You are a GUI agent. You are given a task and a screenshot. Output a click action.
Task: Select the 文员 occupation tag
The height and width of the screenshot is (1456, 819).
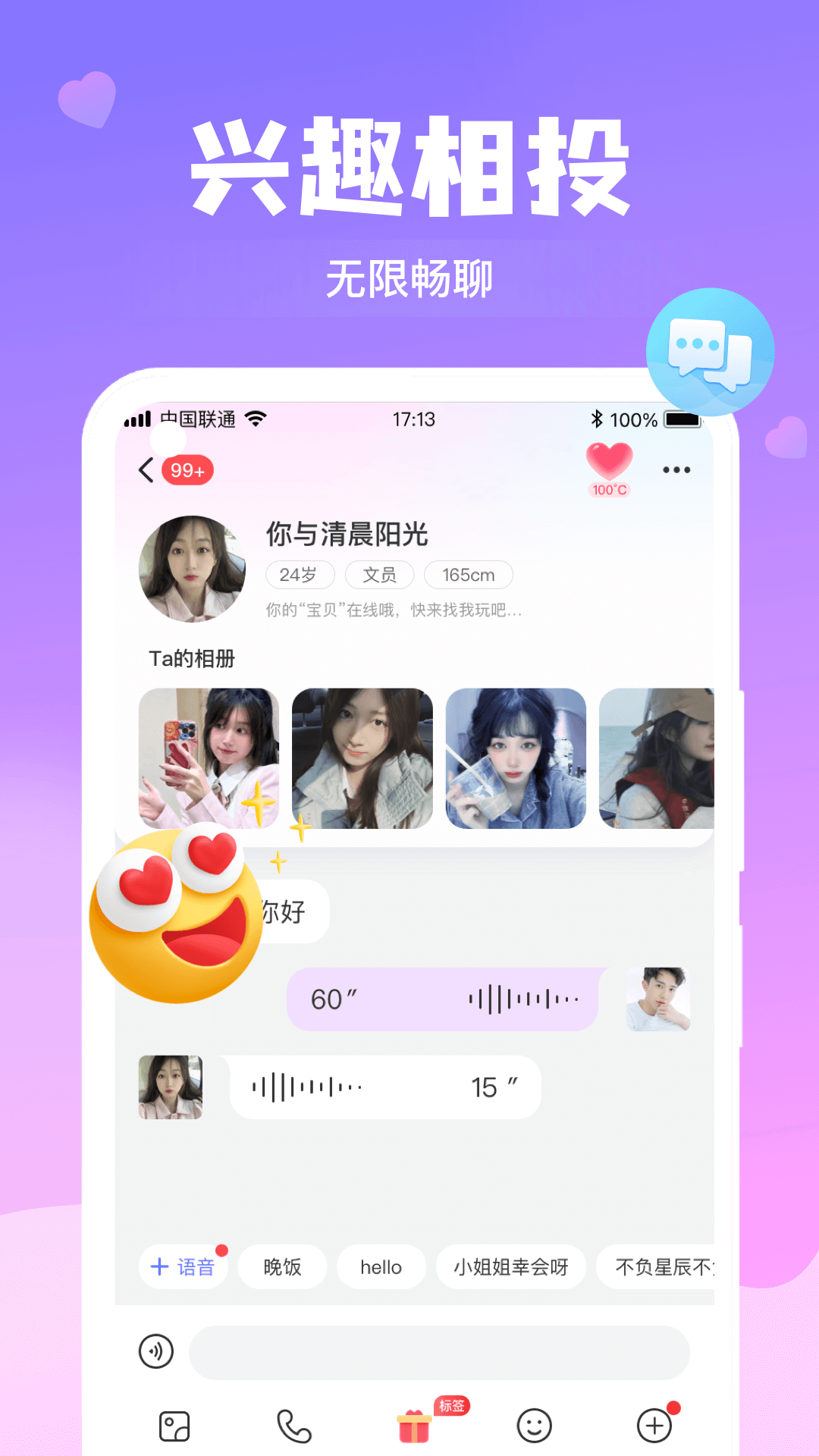tap(380, 575)
